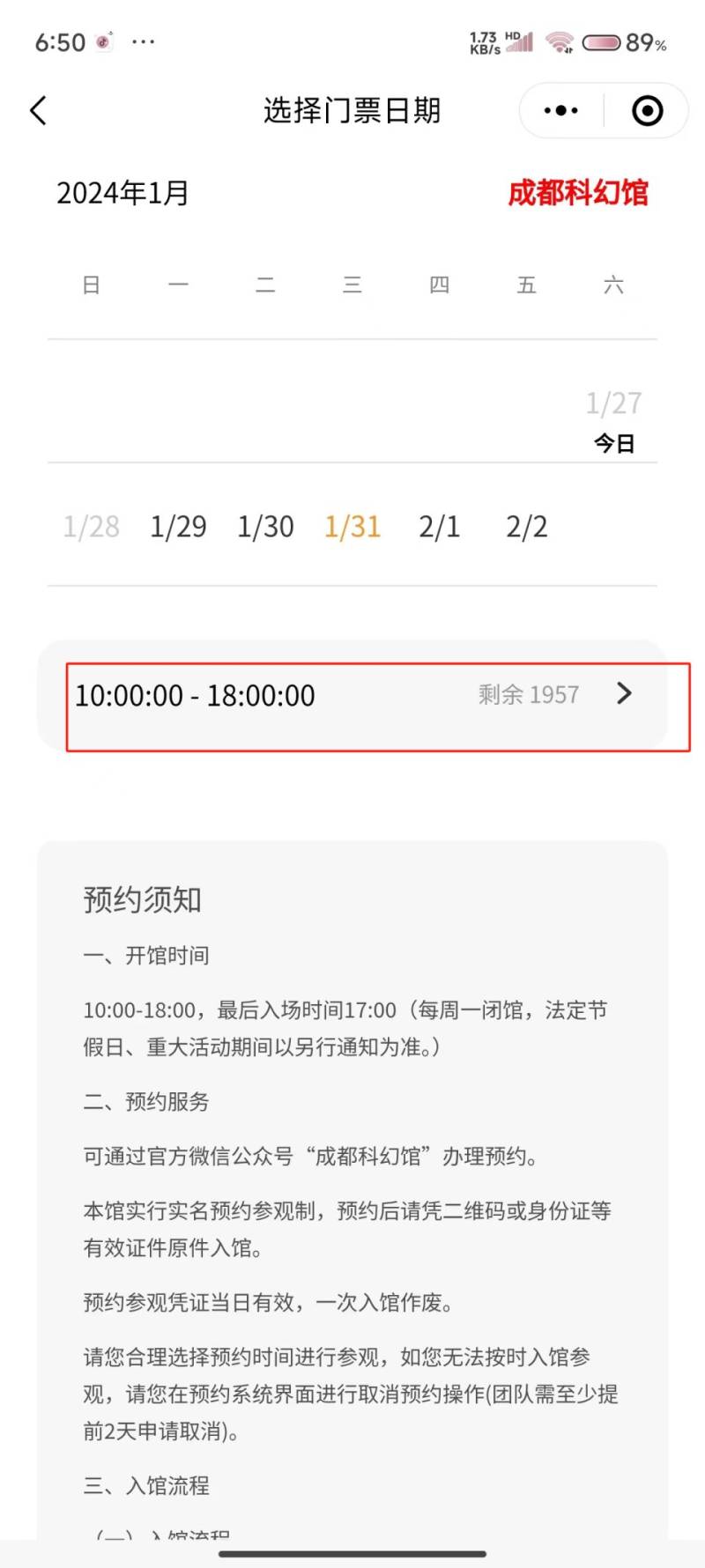
Task: Select the highlighted date 1/31
Action: [352, 527]
